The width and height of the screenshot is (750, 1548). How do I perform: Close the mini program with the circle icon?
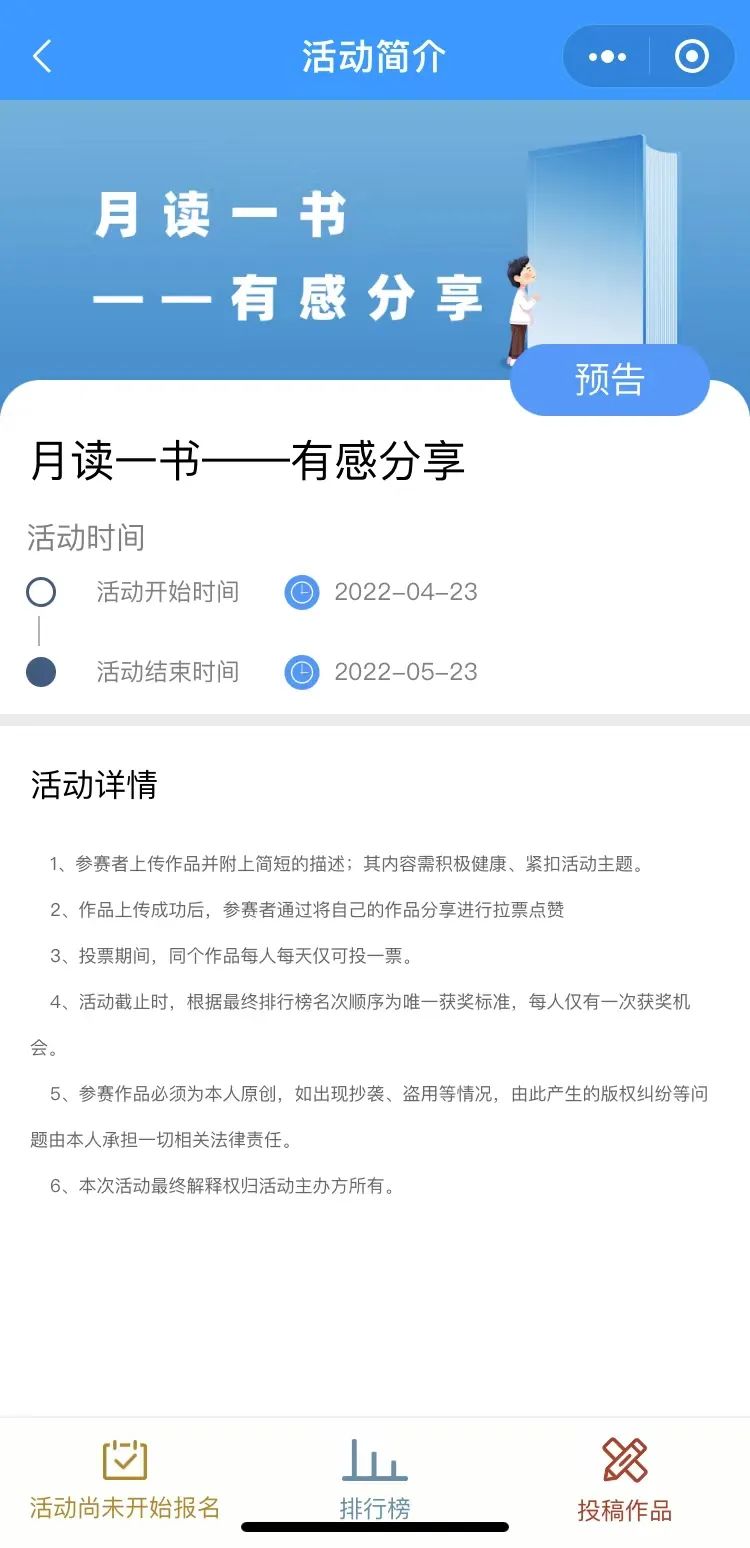692,57
